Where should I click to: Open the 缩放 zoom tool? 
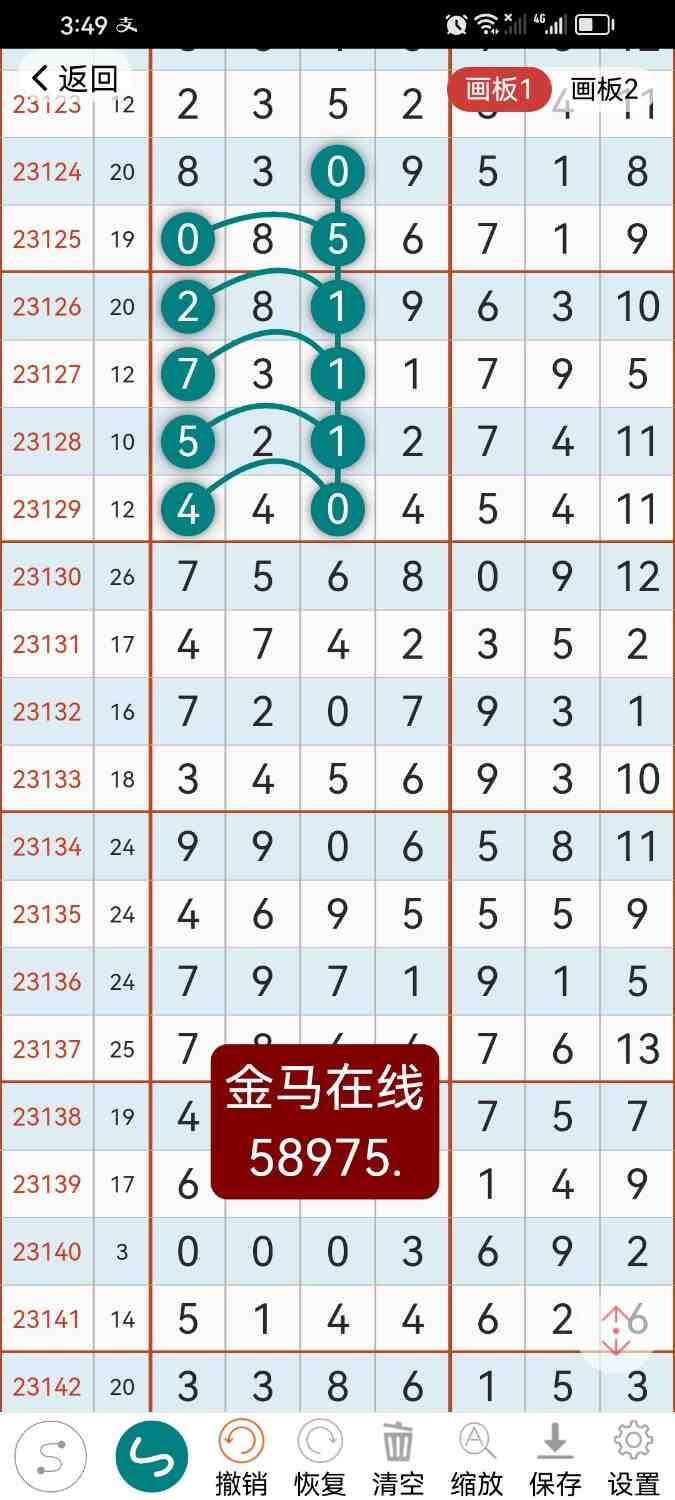point(476,1458)
